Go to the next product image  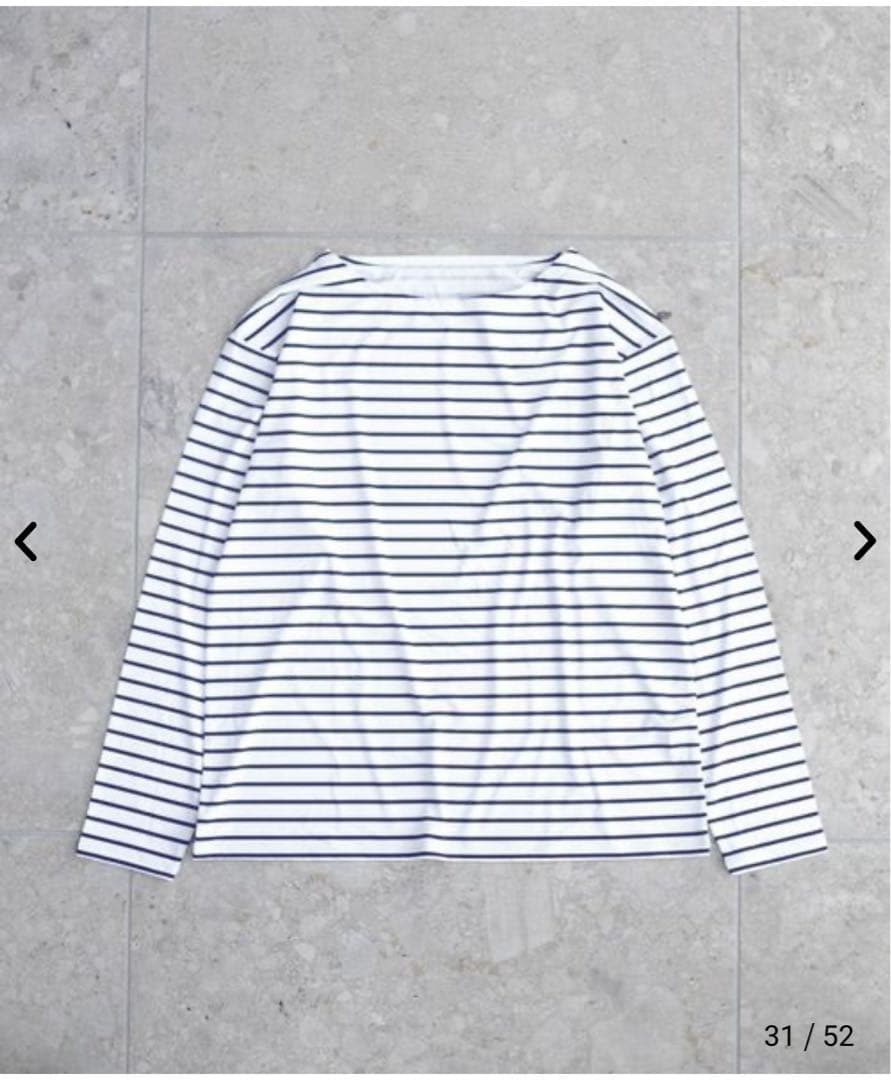pyautogui.click(x=864, y=541)
